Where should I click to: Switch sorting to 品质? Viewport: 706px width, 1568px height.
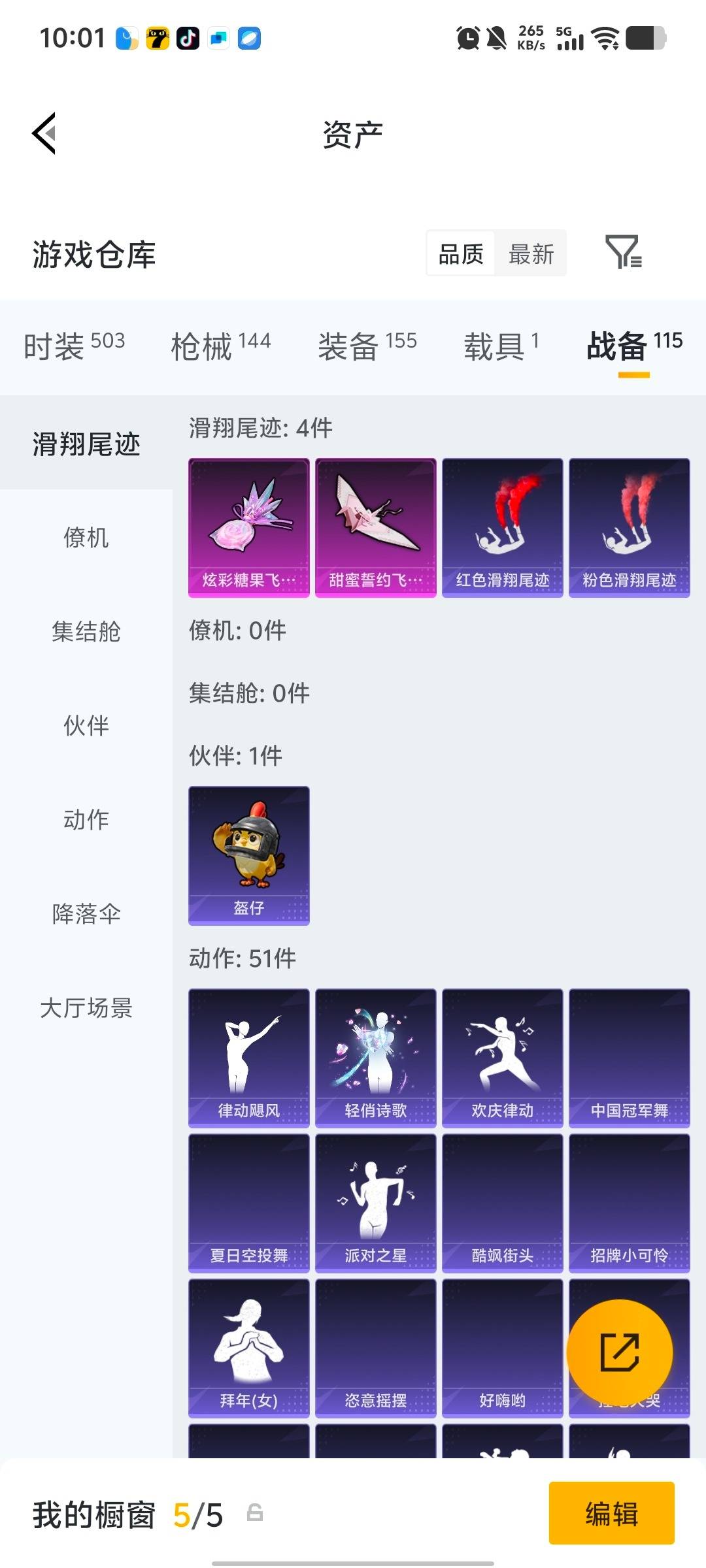(x=460, y=253)
